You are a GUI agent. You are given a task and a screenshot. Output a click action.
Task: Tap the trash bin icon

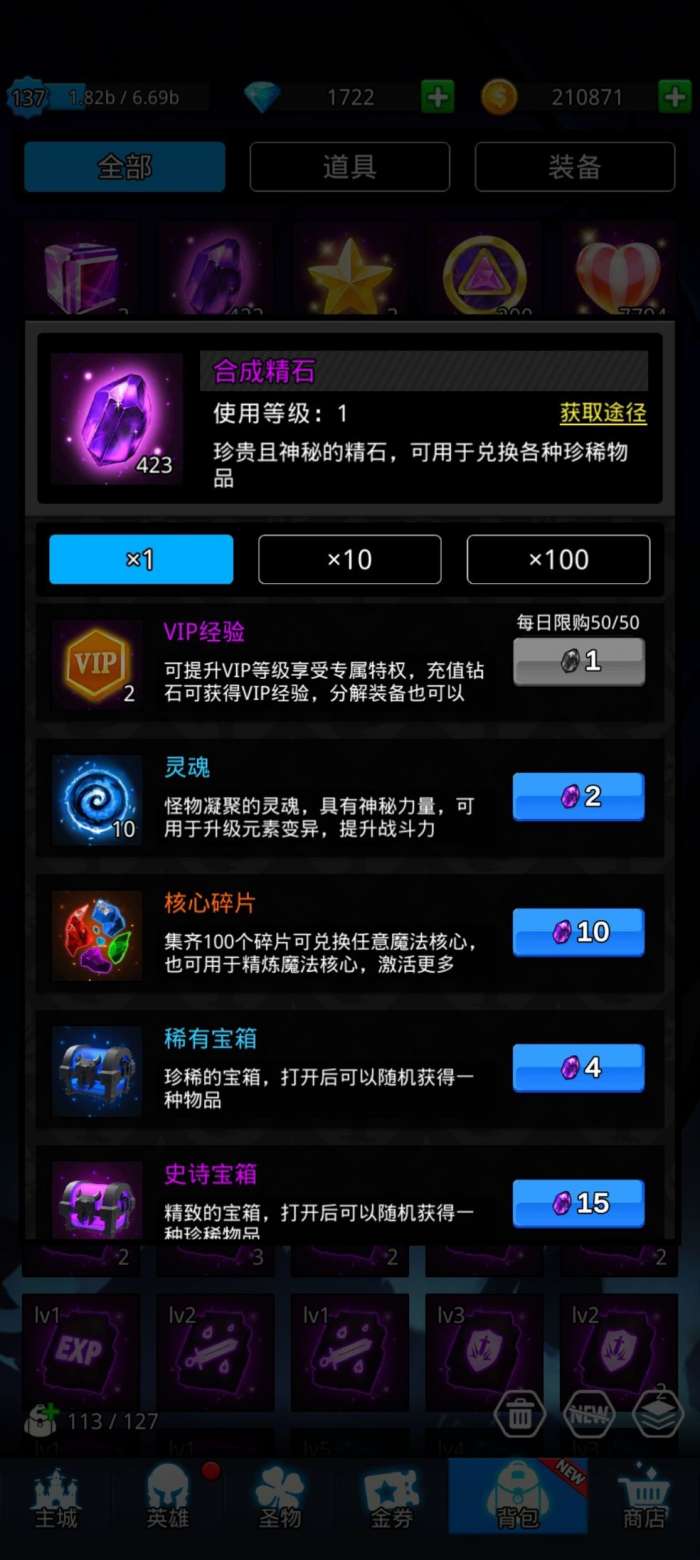(x=520, y=1415)
